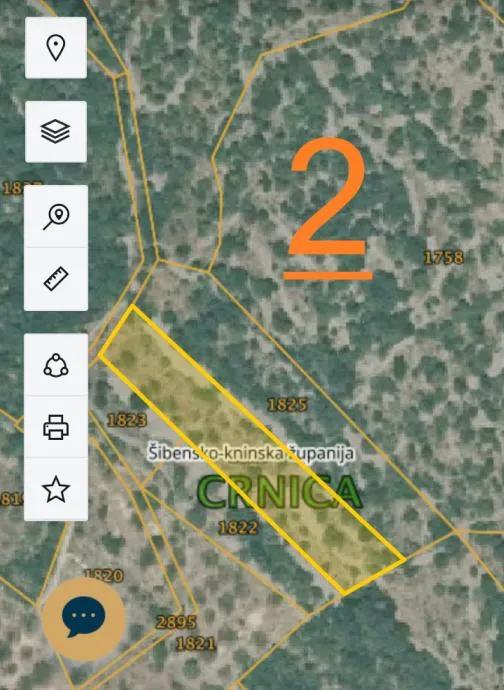Open the chat bubble button
This screenshot has height=690, width=504.
tap(84, 619)
